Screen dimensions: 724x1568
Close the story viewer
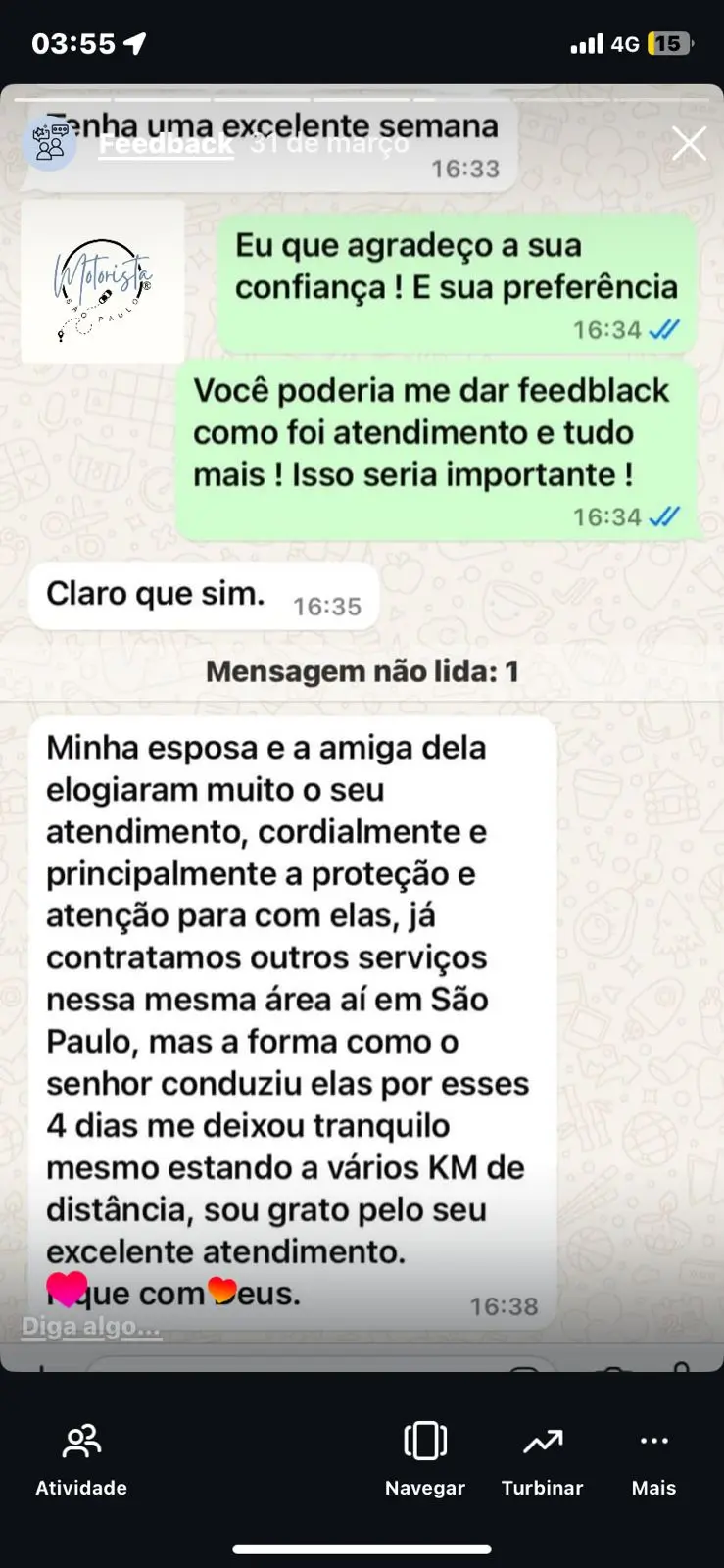click(689, 143)
